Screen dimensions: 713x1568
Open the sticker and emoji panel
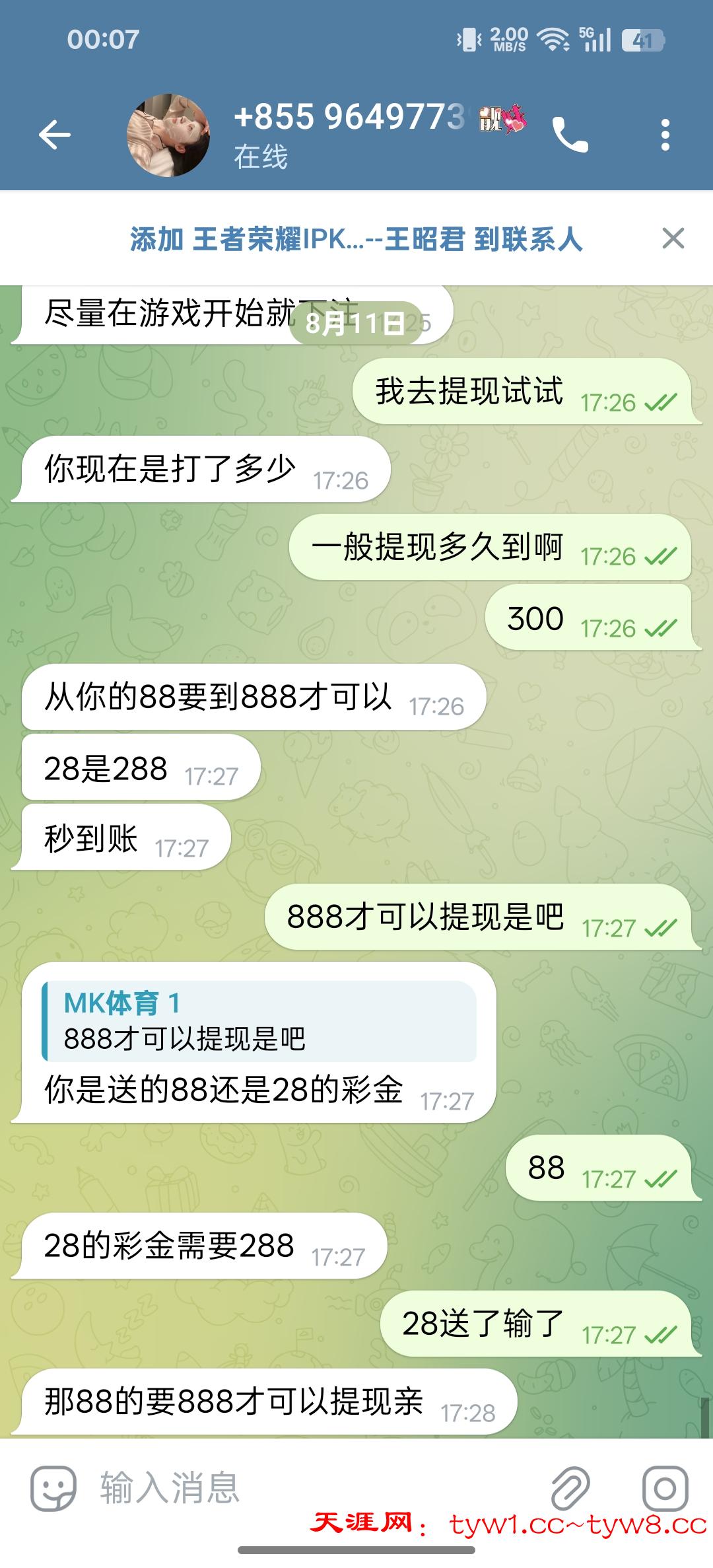pos(53,1489)
